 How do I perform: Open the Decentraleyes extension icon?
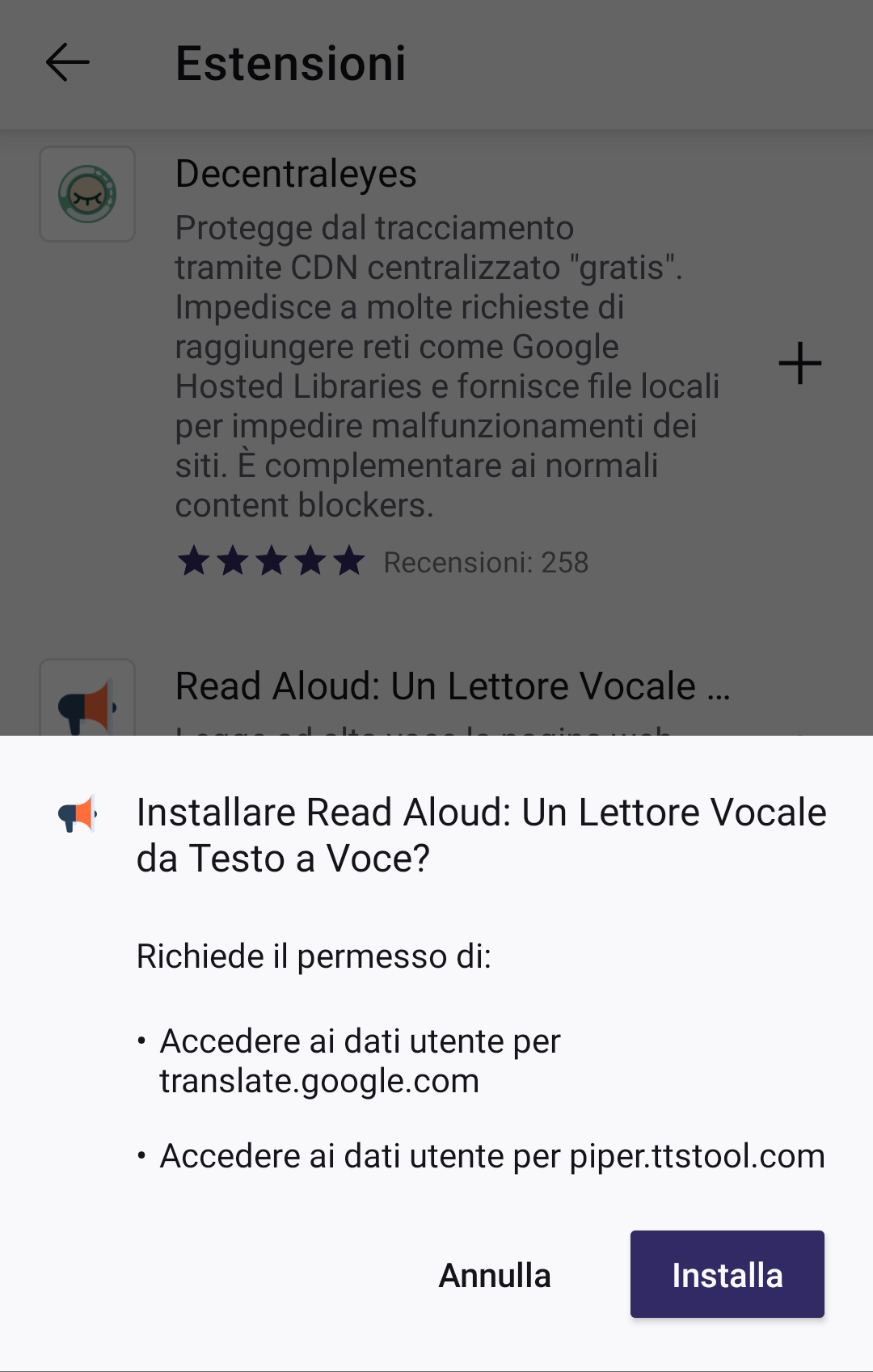click(x=86, y=193)
